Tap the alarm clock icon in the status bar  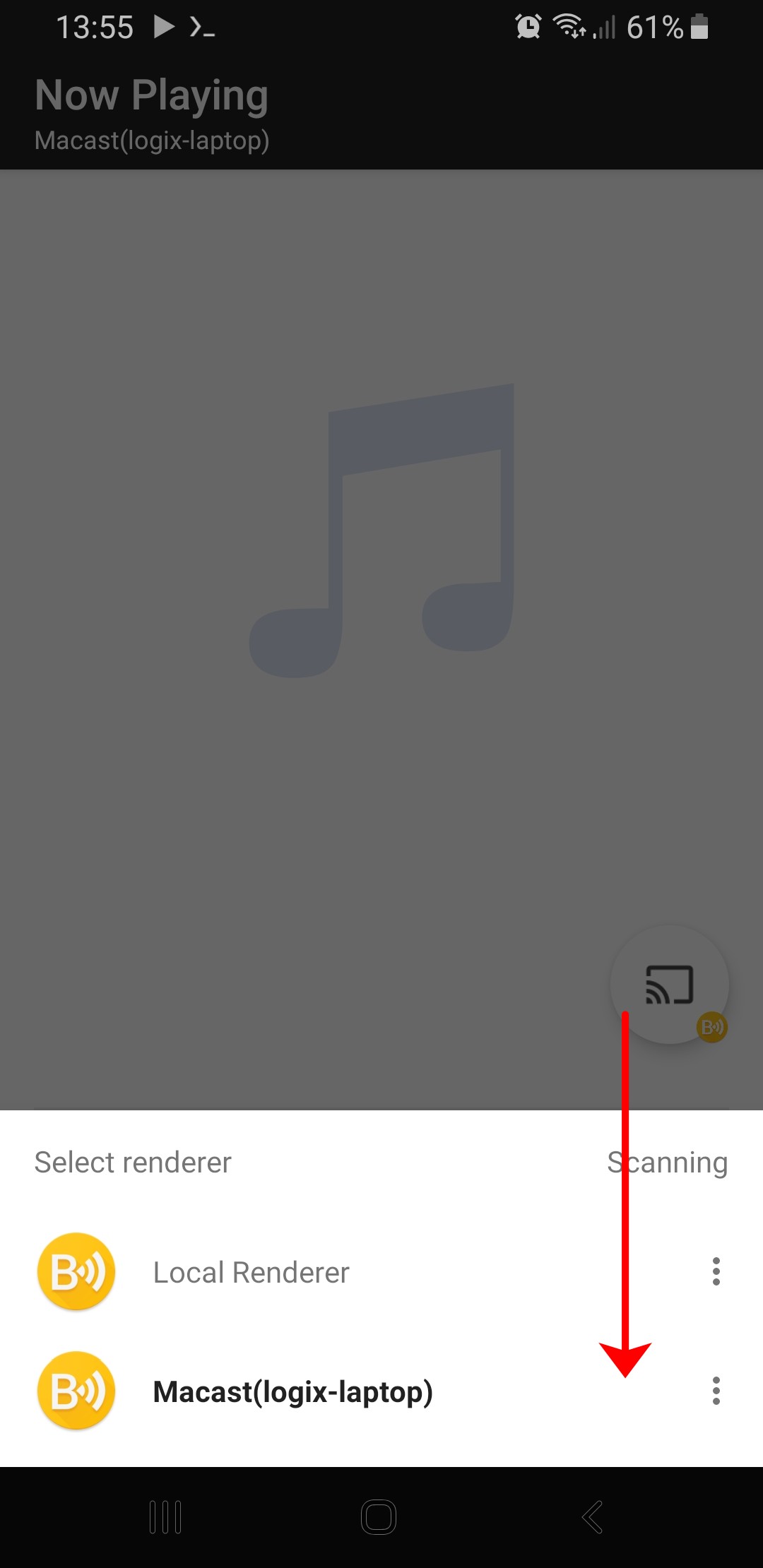point(526,25)
